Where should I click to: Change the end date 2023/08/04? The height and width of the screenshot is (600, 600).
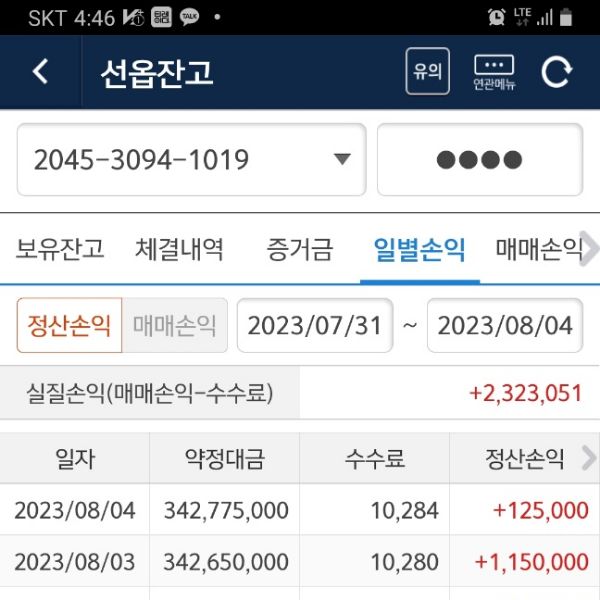coord(505,326)
